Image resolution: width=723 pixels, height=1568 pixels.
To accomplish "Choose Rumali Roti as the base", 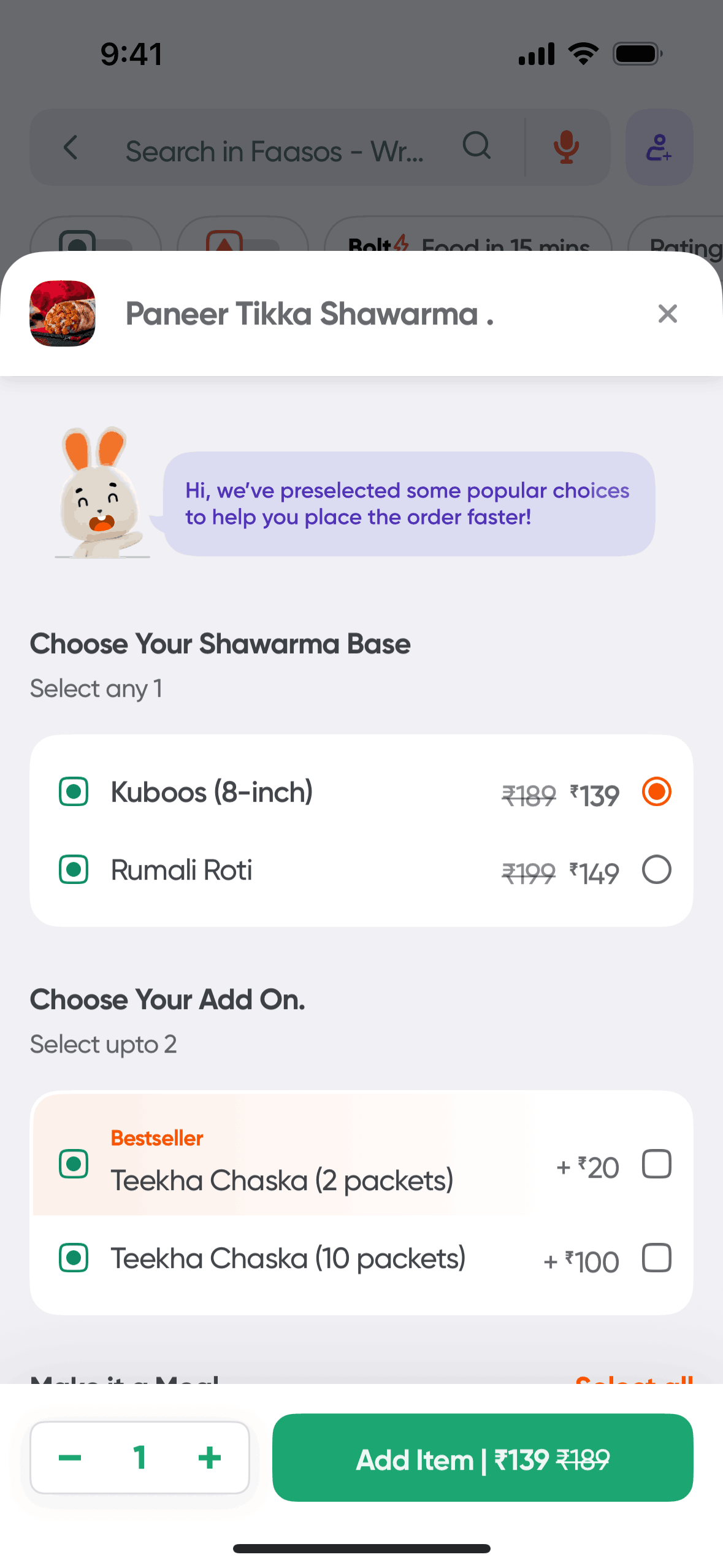I will 656,869.
